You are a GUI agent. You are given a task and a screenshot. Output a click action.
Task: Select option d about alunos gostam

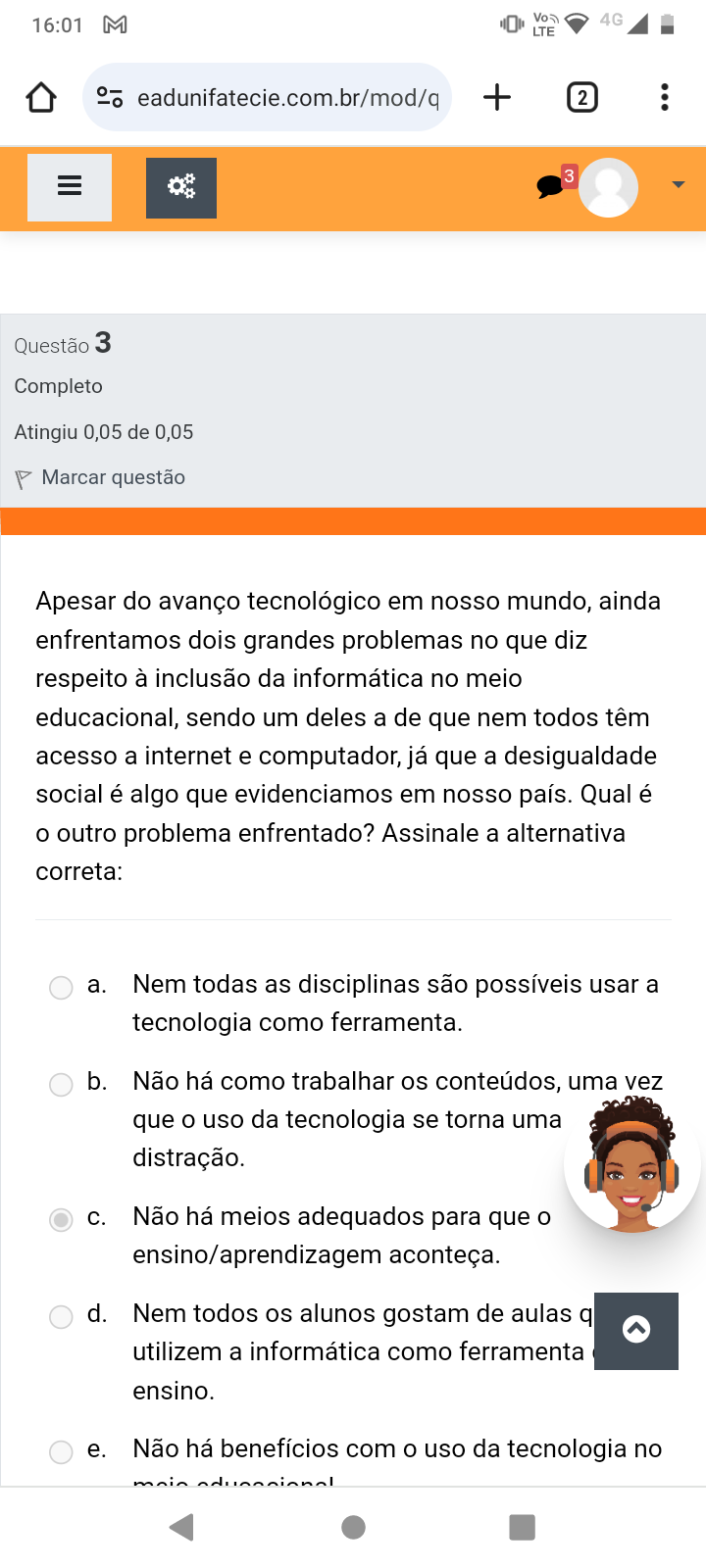[x=61, y=1316]
